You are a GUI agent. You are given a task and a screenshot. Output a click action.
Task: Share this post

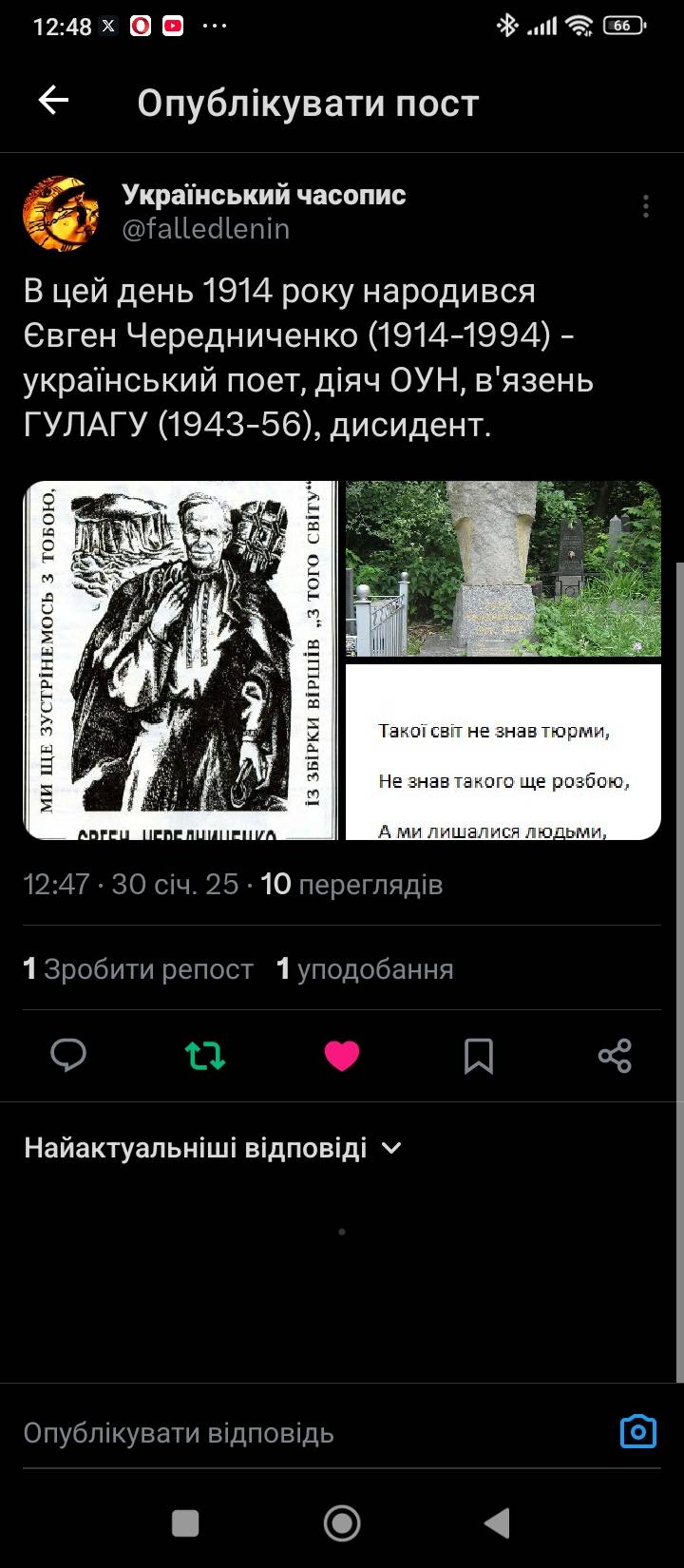pyautogui.click(x=615, y=1056)
